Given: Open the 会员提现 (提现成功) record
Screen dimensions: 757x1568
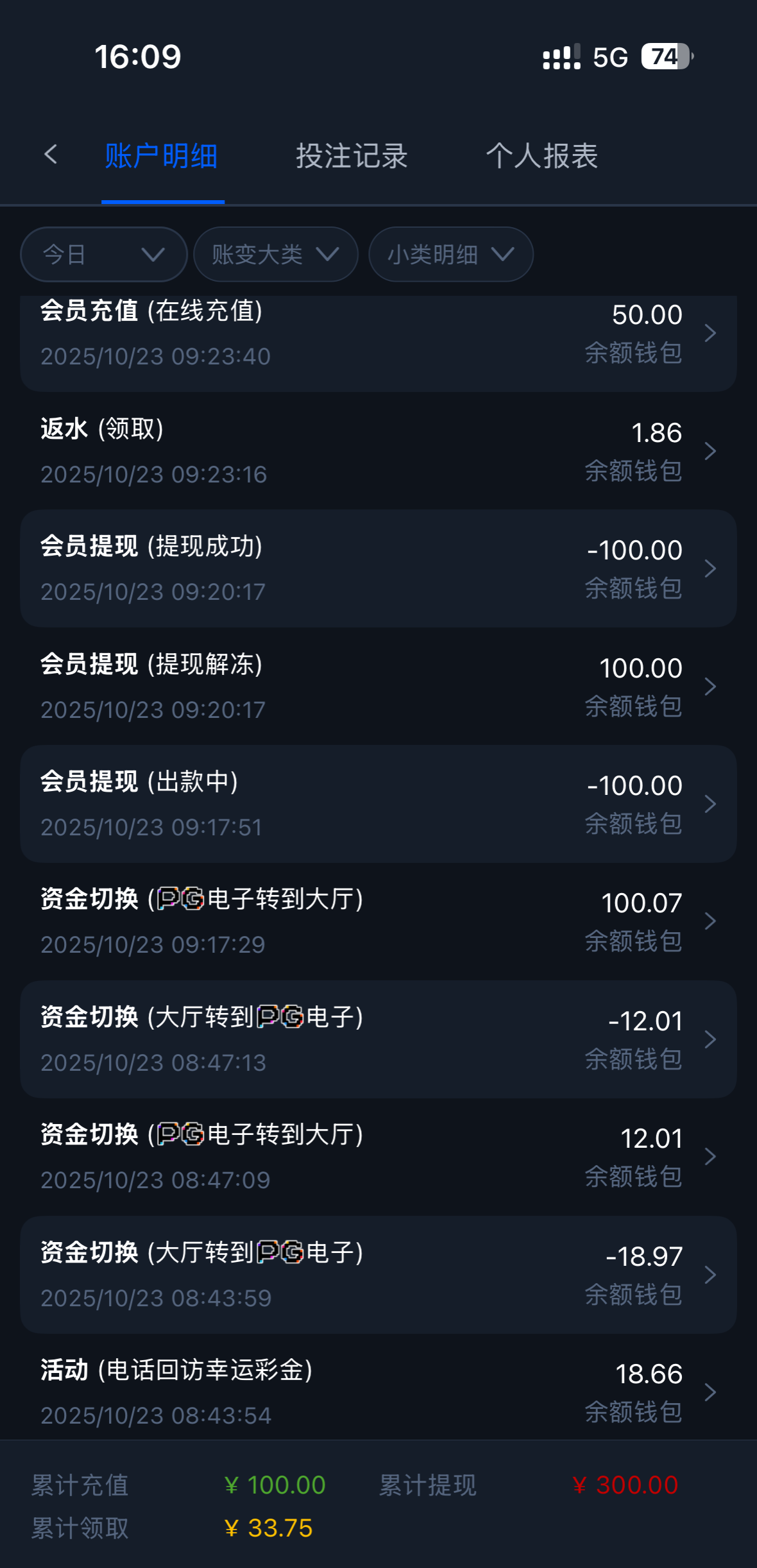Looking at the screenshot, I should pos(378,568).
